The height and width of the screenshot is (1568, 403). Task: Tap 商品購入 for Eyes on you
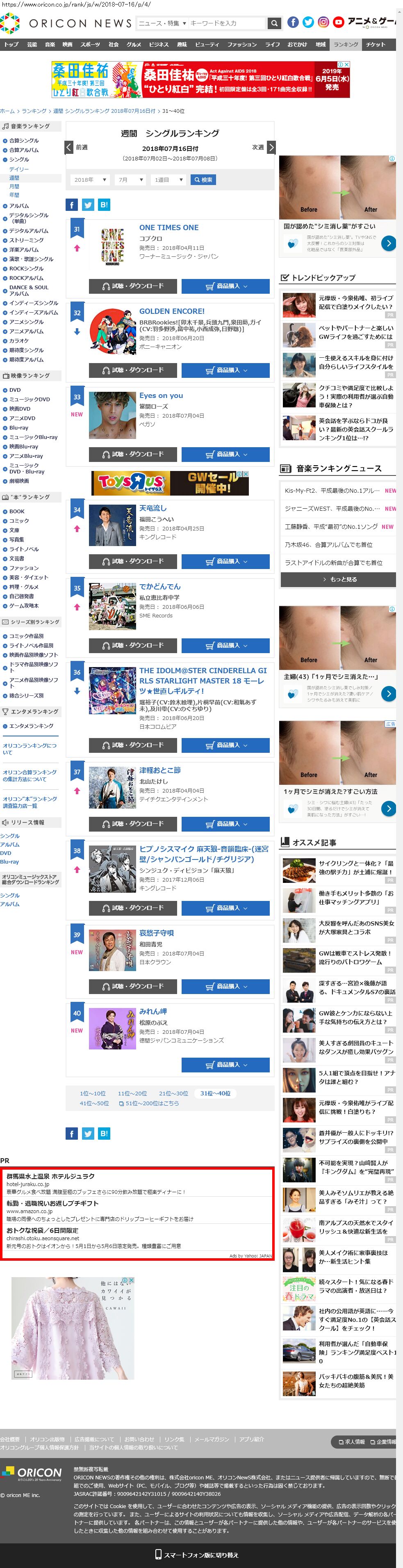click(225, 454)
